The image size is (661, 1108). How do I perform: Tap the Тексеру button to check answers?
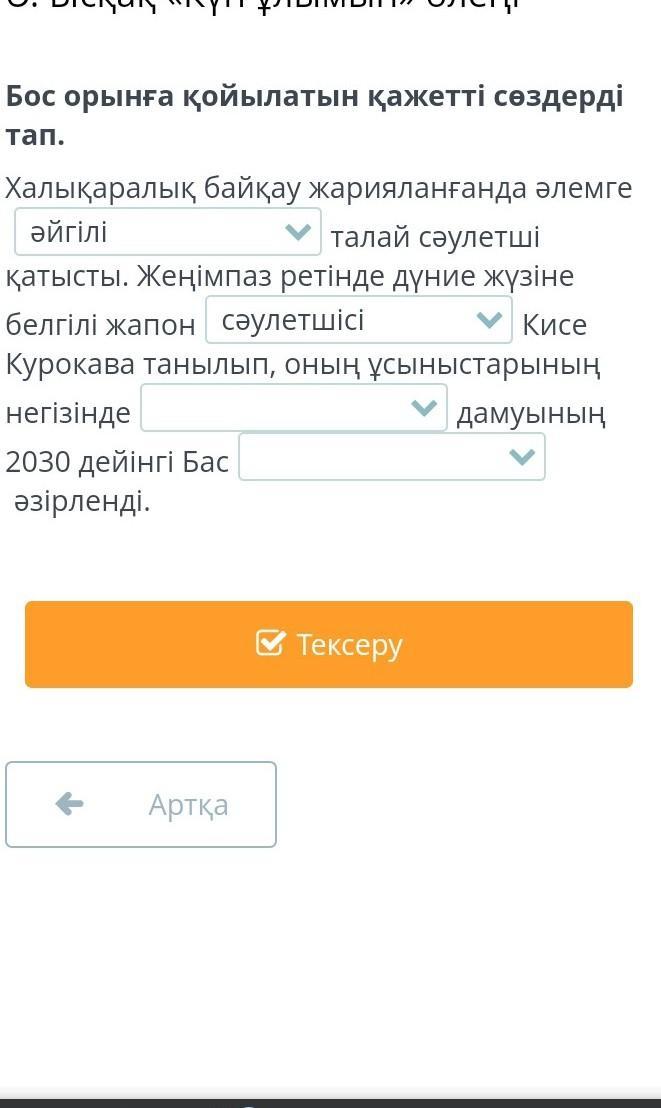click(329, 644)
